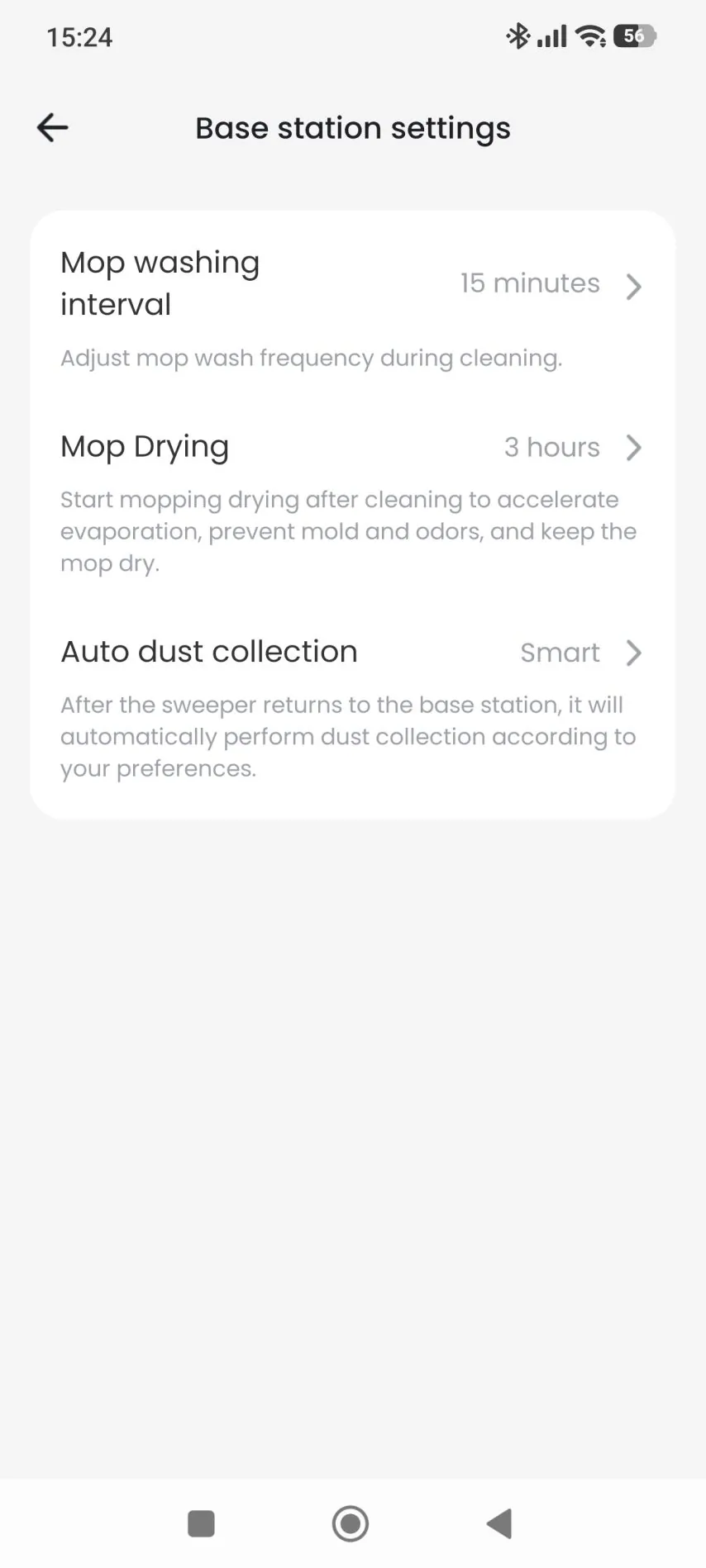Open recent apps via the square button
The width and height of the screenshot is (706, 1568).
201,1523
